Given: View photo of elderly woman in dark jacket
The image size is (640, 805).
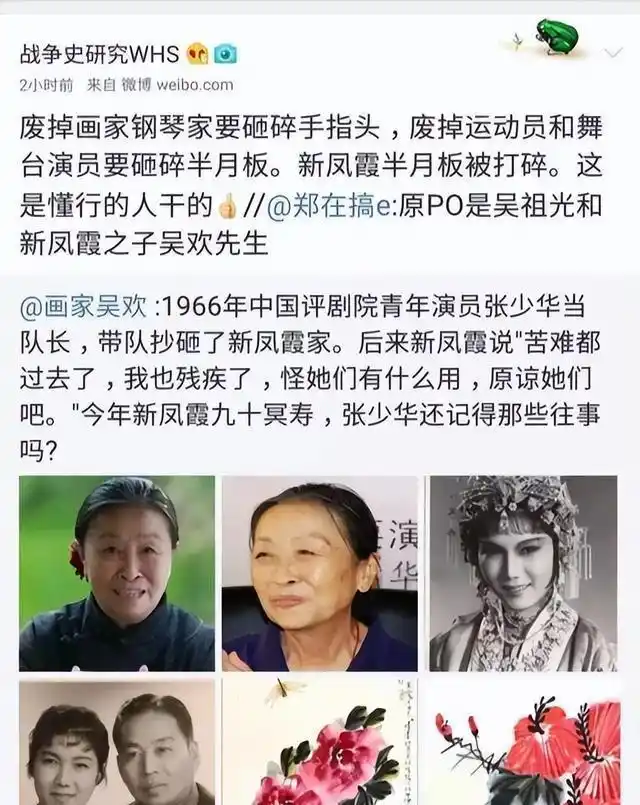Looking at the screenshot, I should pyautogui.click(x=117, y=573).
